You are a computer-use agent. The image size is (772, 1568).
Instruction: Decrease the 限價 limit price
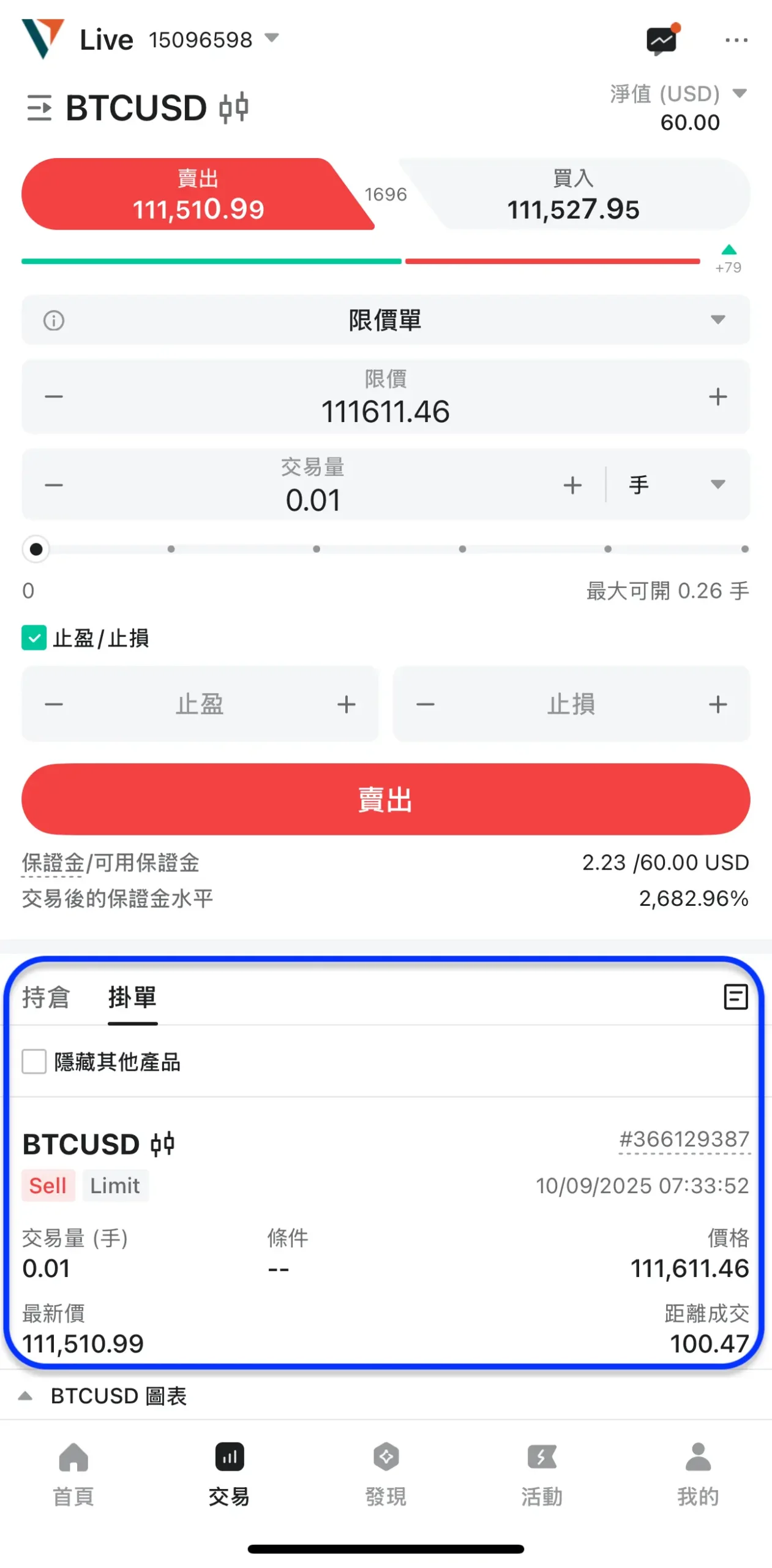[54, 397]
